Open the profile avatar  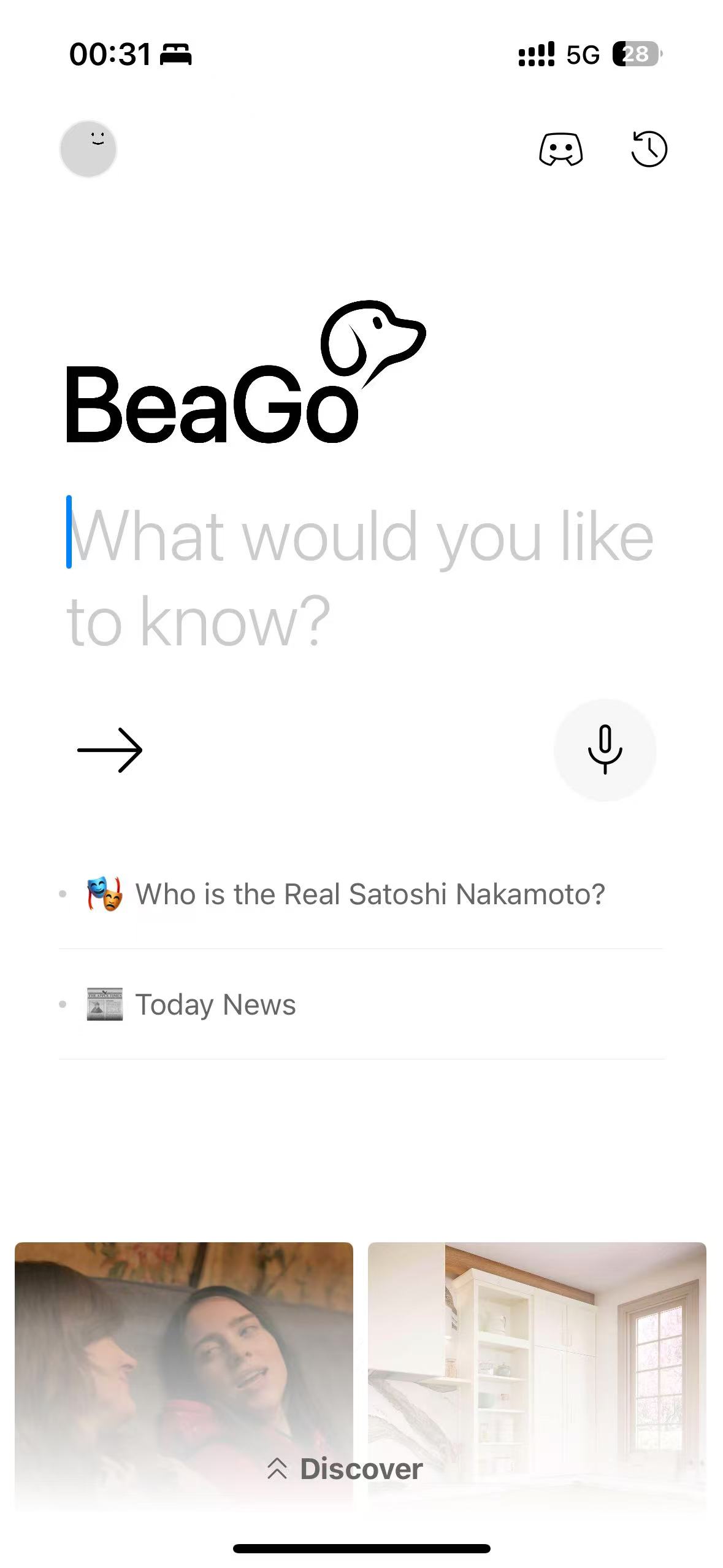(88, 149)
